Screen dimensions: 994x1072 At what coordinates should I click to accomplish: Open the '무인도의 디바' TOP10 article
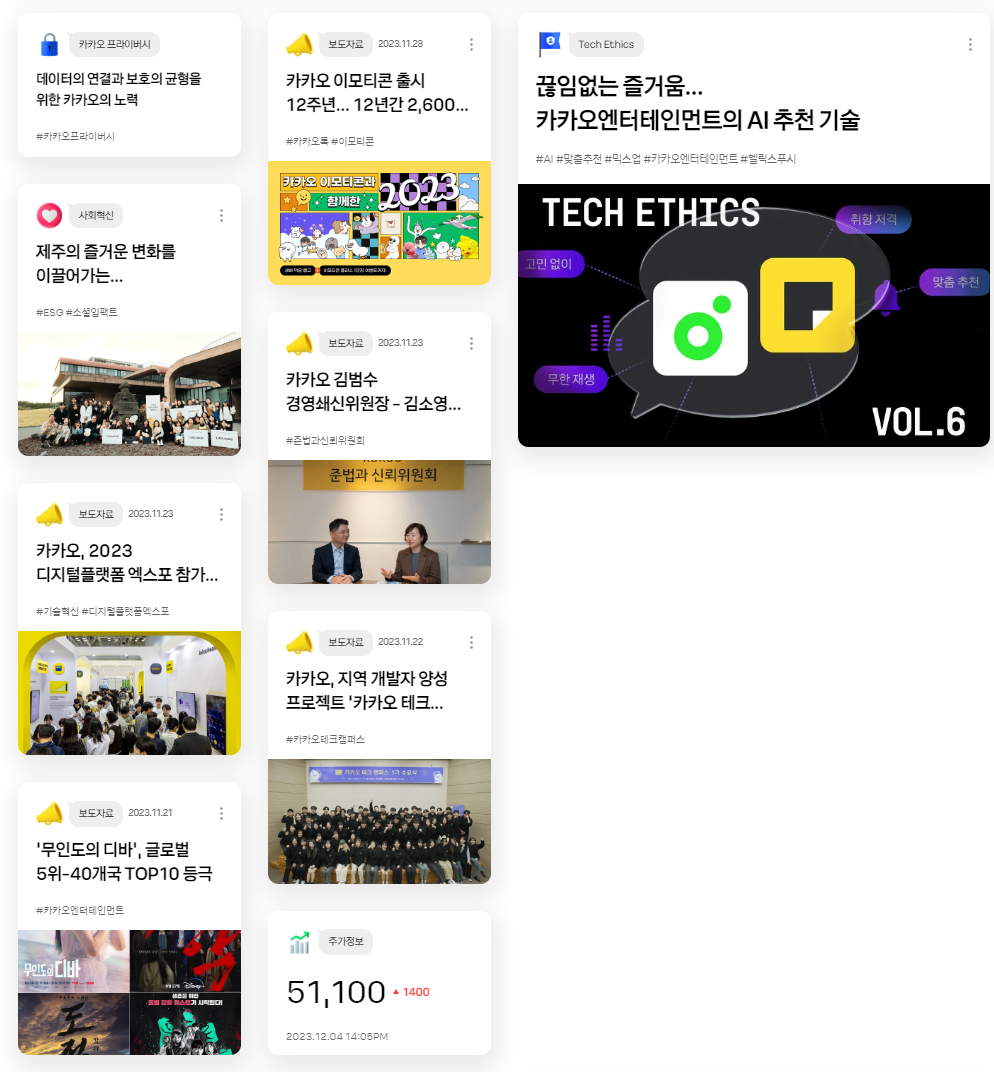[124, 862]
